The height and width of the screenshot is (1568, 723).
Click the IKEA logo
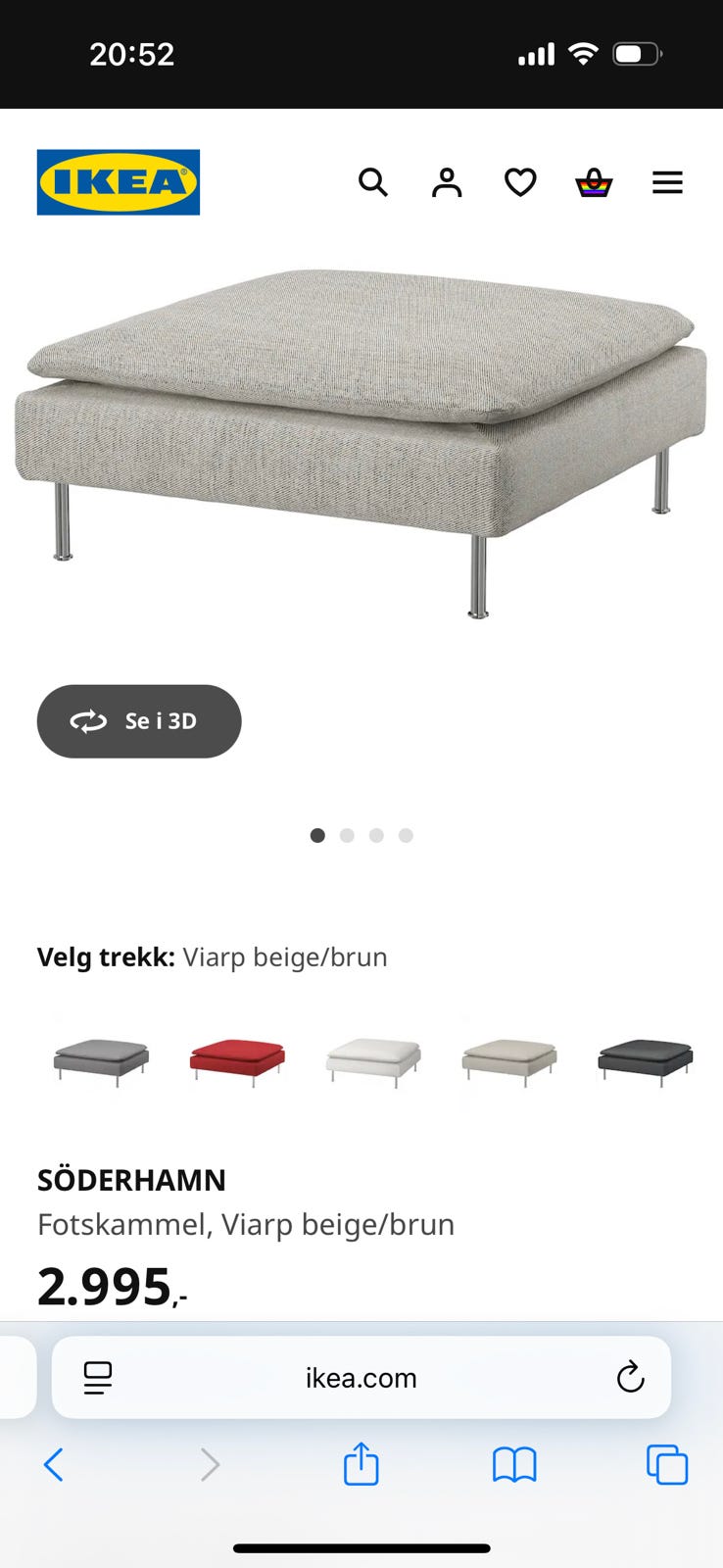point(118,182)
